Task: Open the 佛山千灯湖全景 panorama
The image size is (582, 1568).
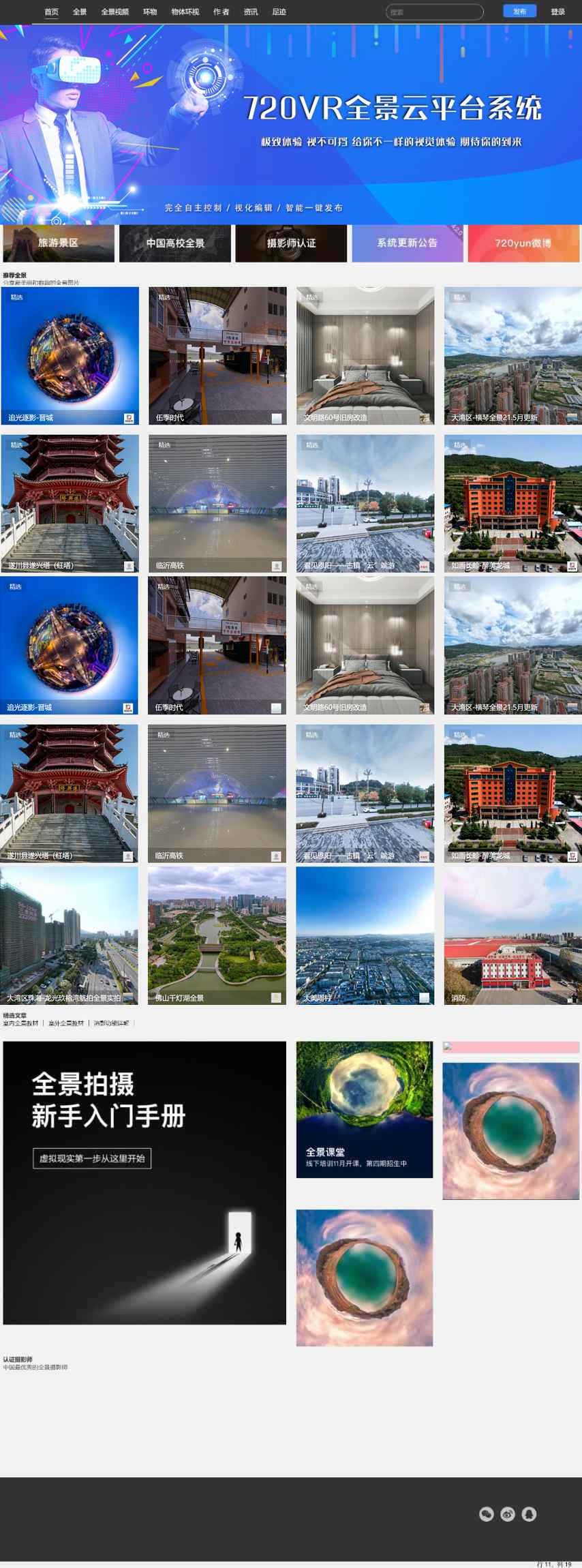Action: pyautogui.click(x=217, y=935)
